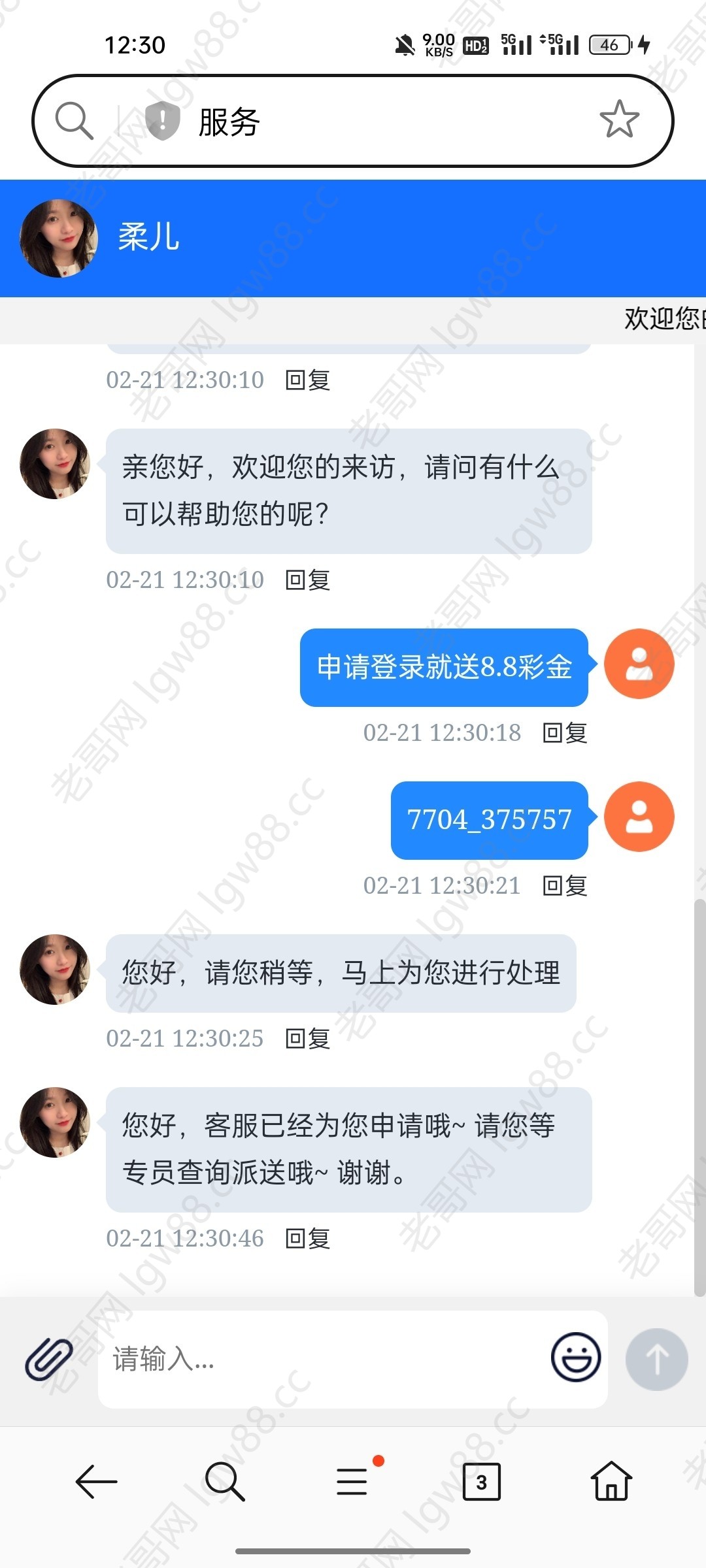
Task: Bookmark this page with the star
Action: [618, 120]
